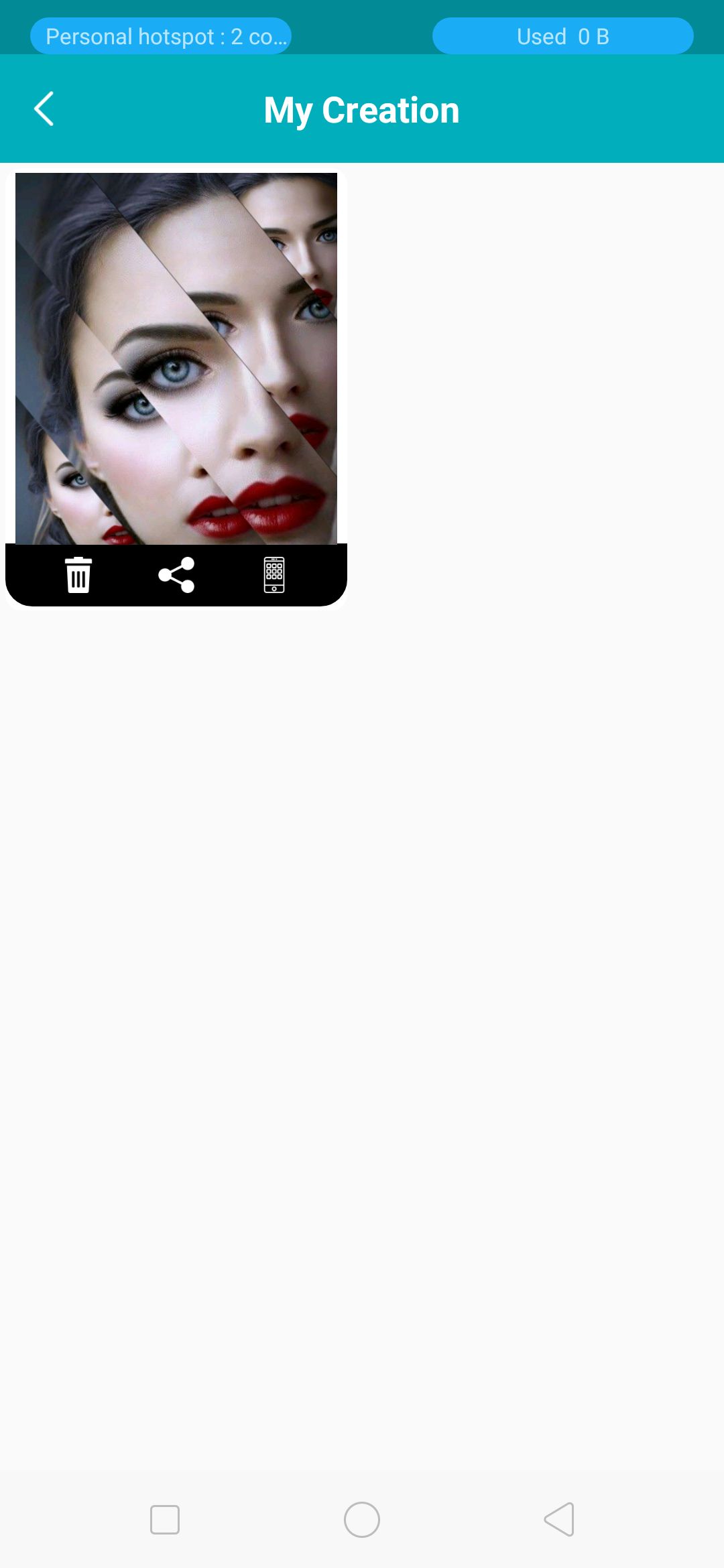Open system recent apps
This screenshot has height=1568, width=724.
(x=165, y=1520)
